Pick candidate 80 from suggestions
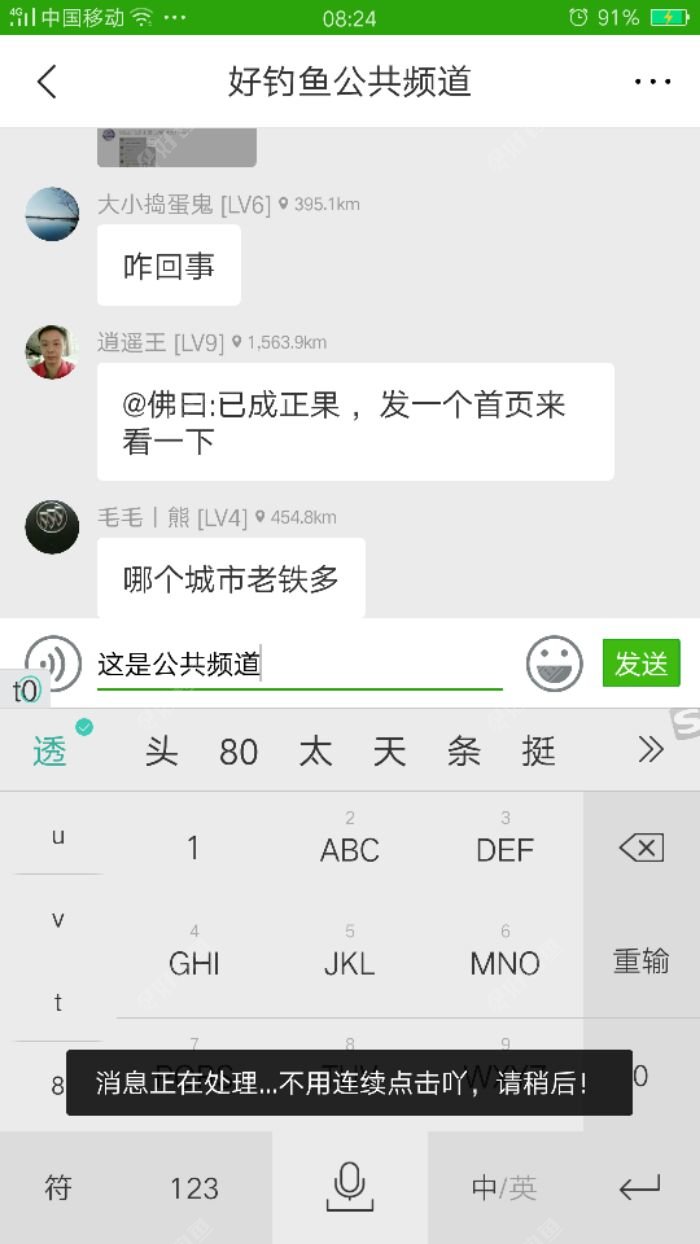The width and height of the screenshot is (700, 1244). (x=238, y=751)
